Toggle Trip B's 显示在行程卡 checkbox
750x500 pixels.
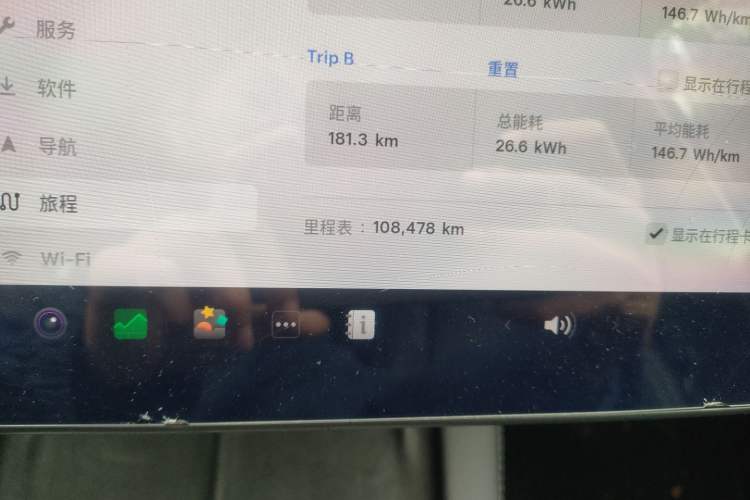(667, 83)
